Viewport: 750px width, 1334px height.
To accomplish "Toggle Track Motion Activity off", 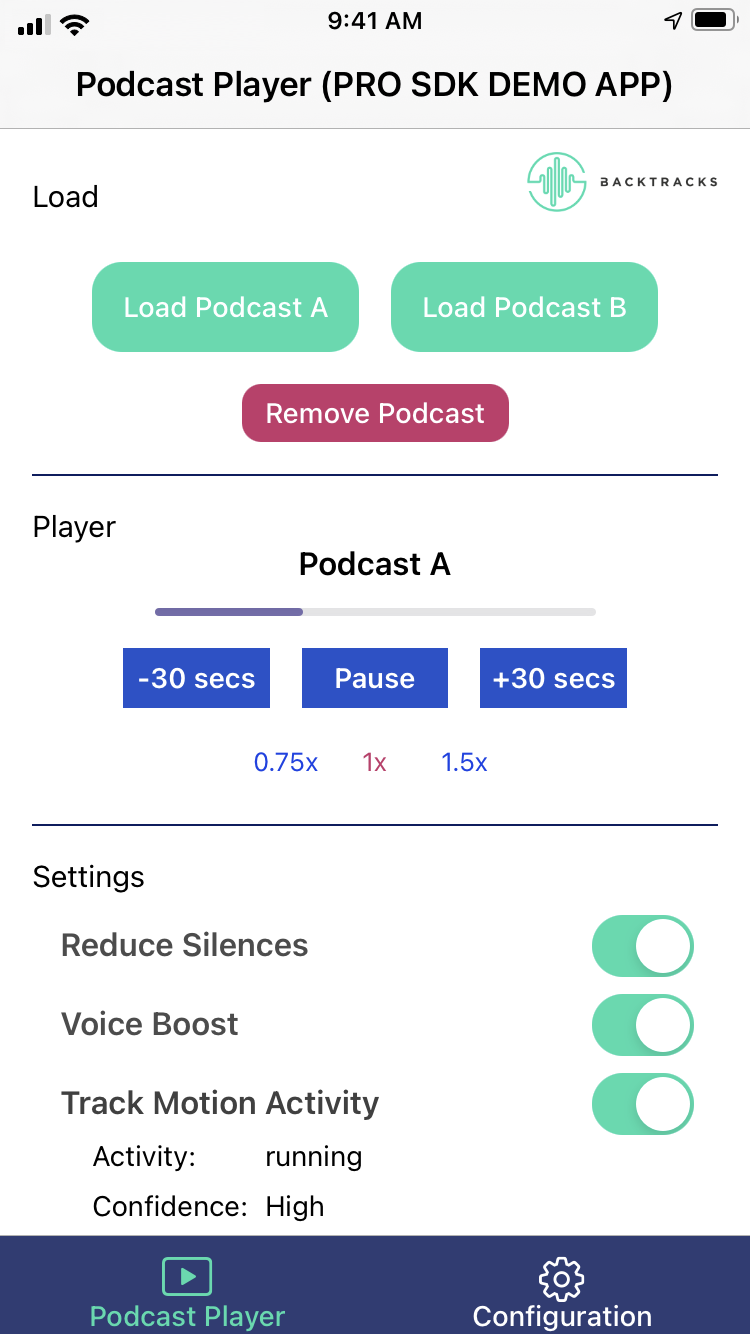I will click(642, 1104).
